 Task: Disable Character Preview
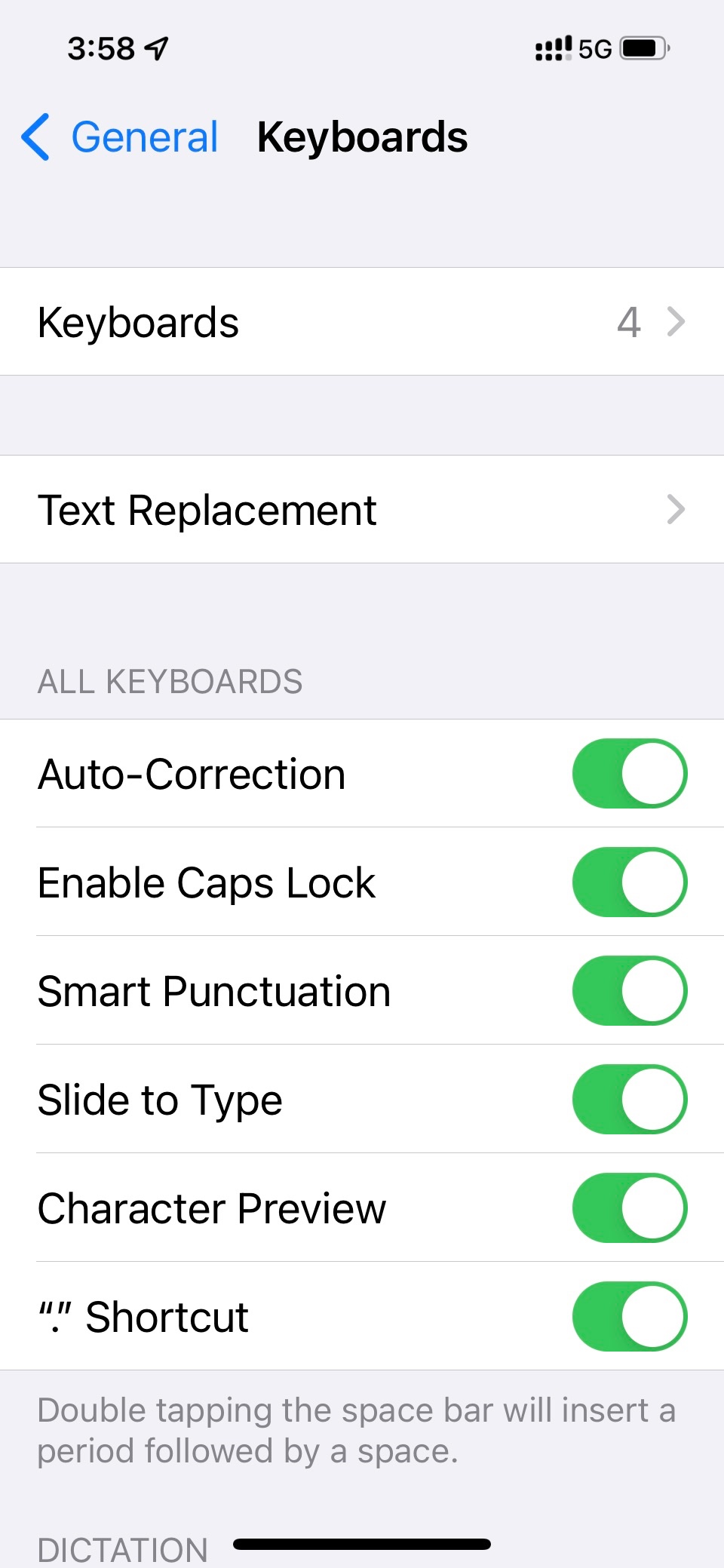tap(629, 1208)
